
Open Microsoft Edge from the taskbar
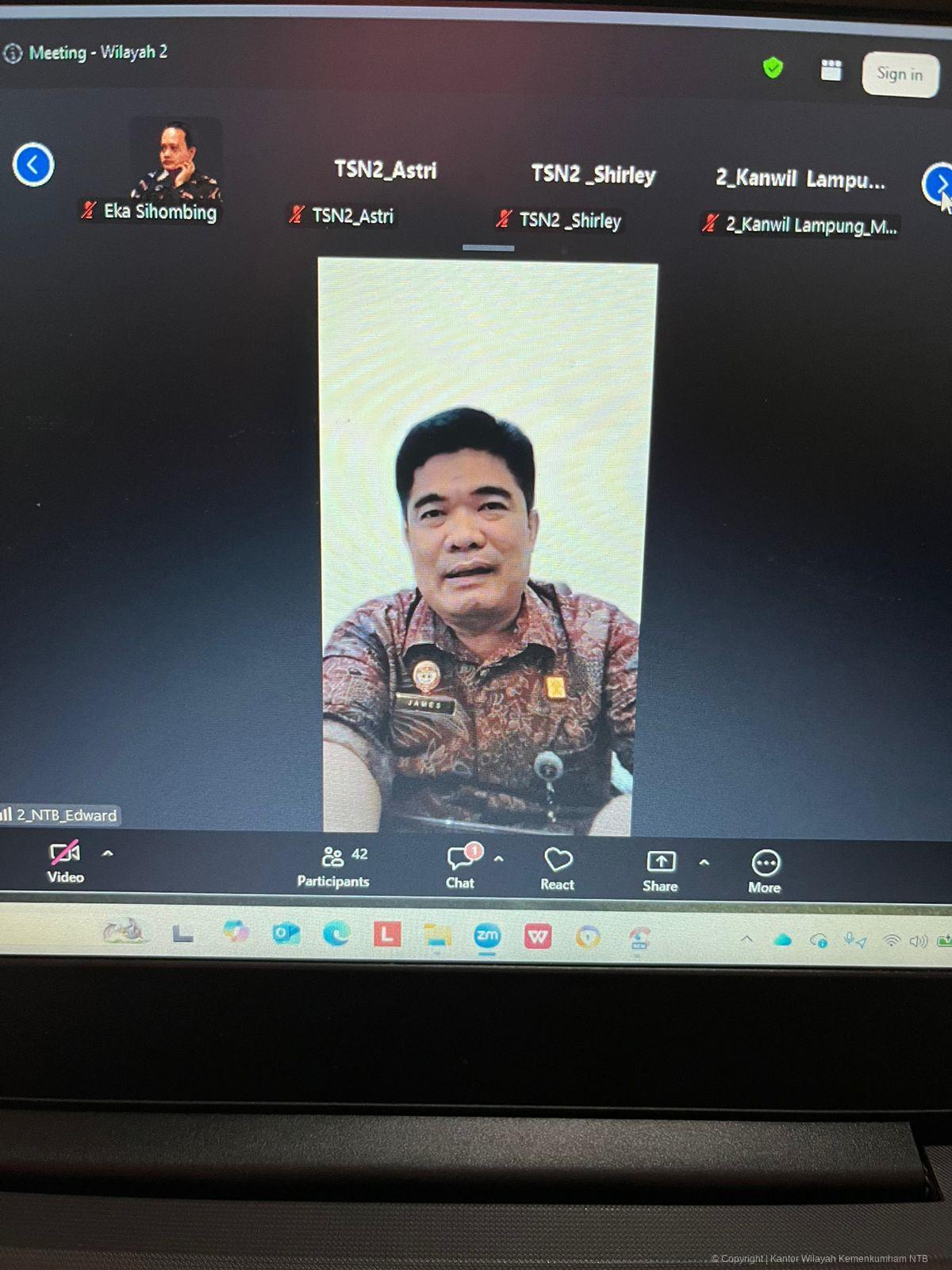click(x=336, y=934)
